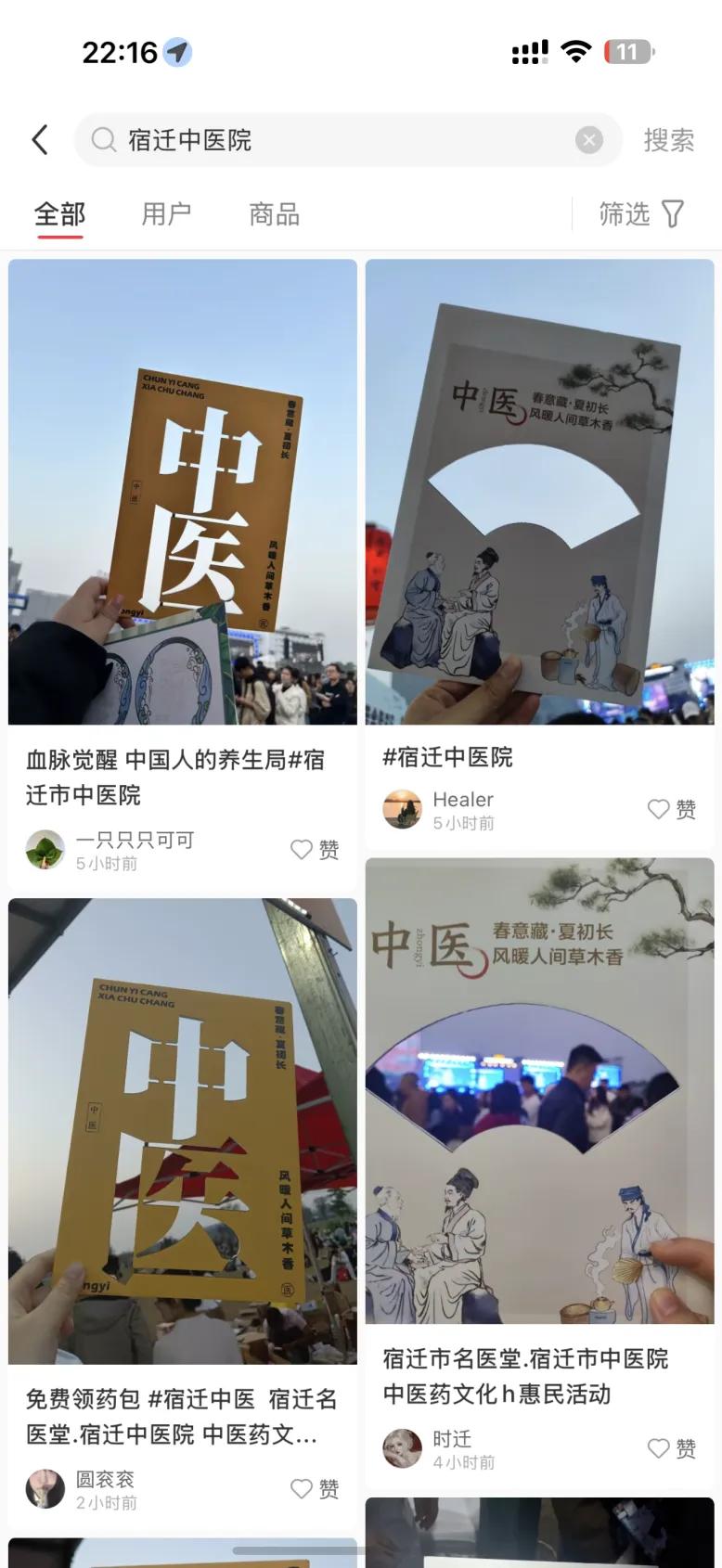This screenshot has width=722, height=1568.
Task: Open the profile avatar of 一只只只可可
Action: (45, 850)
